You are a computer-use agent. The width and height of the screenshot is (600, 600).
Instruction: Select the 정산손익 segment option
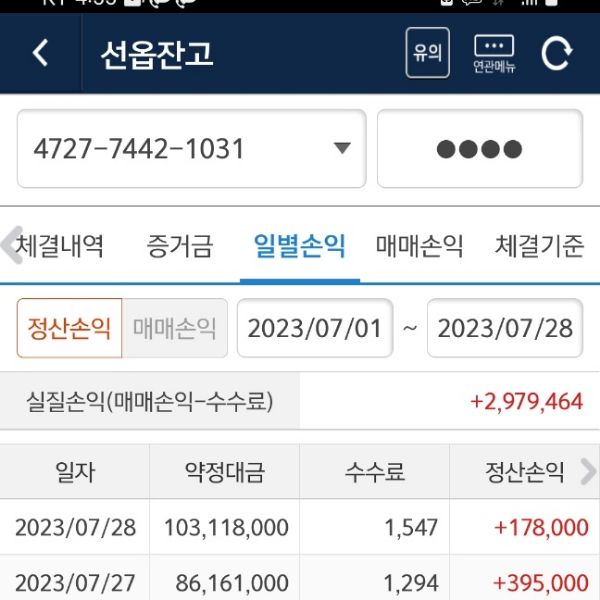[x=70, y=328]
